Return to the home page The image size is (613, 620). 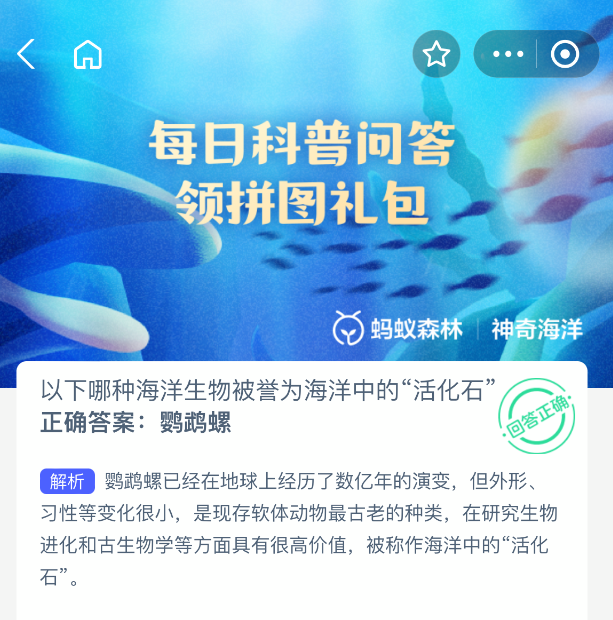(88, 55)
